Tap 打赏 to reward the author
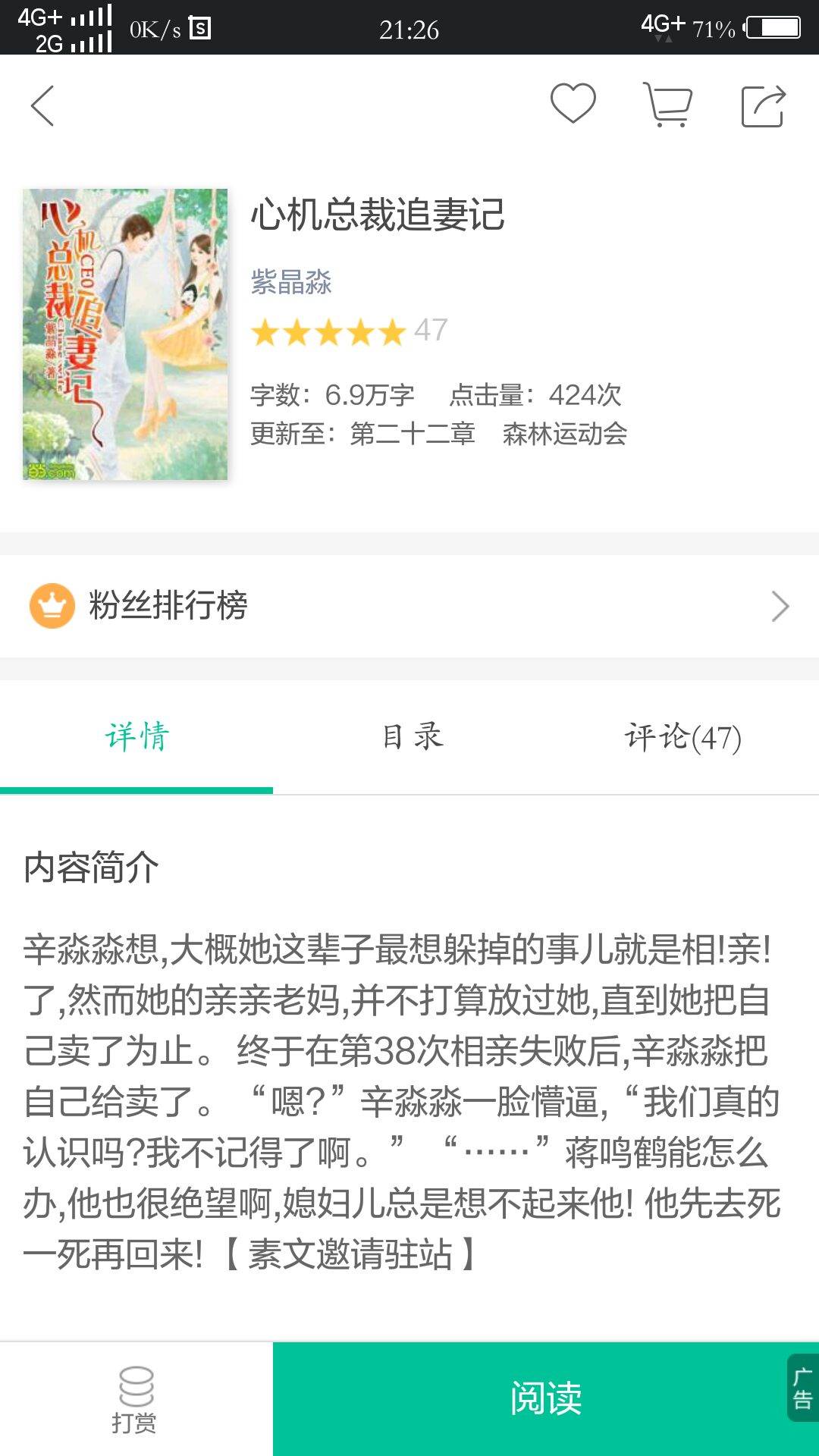The width and height of the screenshot is (819, 1456). 136,1400
